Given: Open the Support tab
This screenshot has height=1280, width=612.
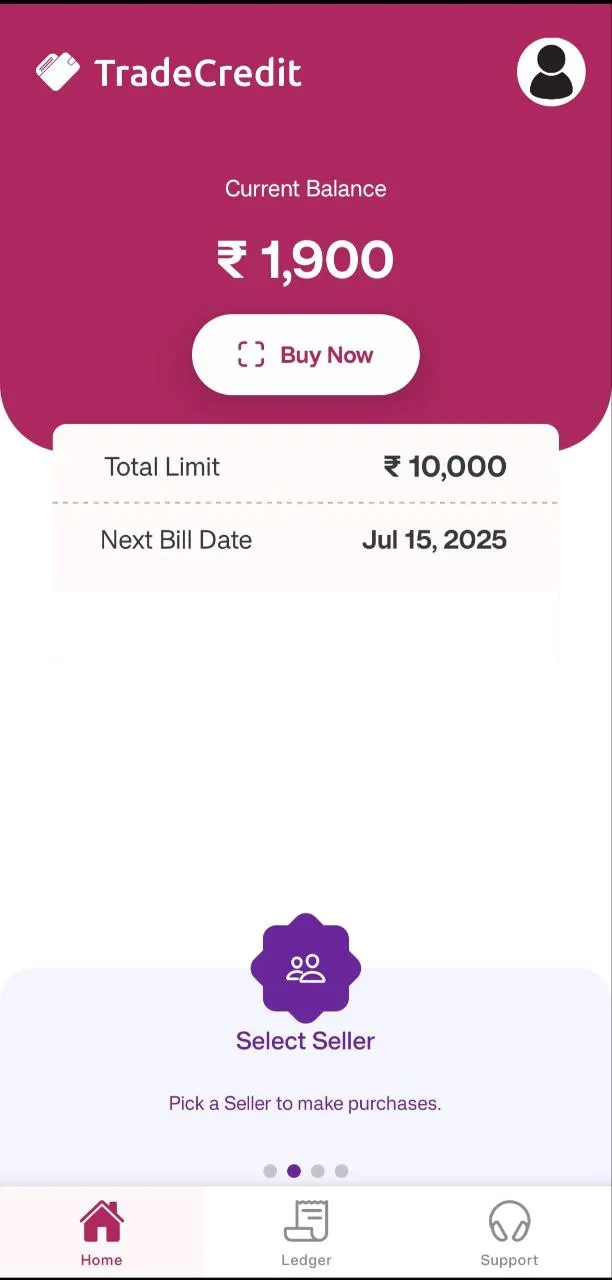Looking at the screenshot, I should [x=509, y=1233].
